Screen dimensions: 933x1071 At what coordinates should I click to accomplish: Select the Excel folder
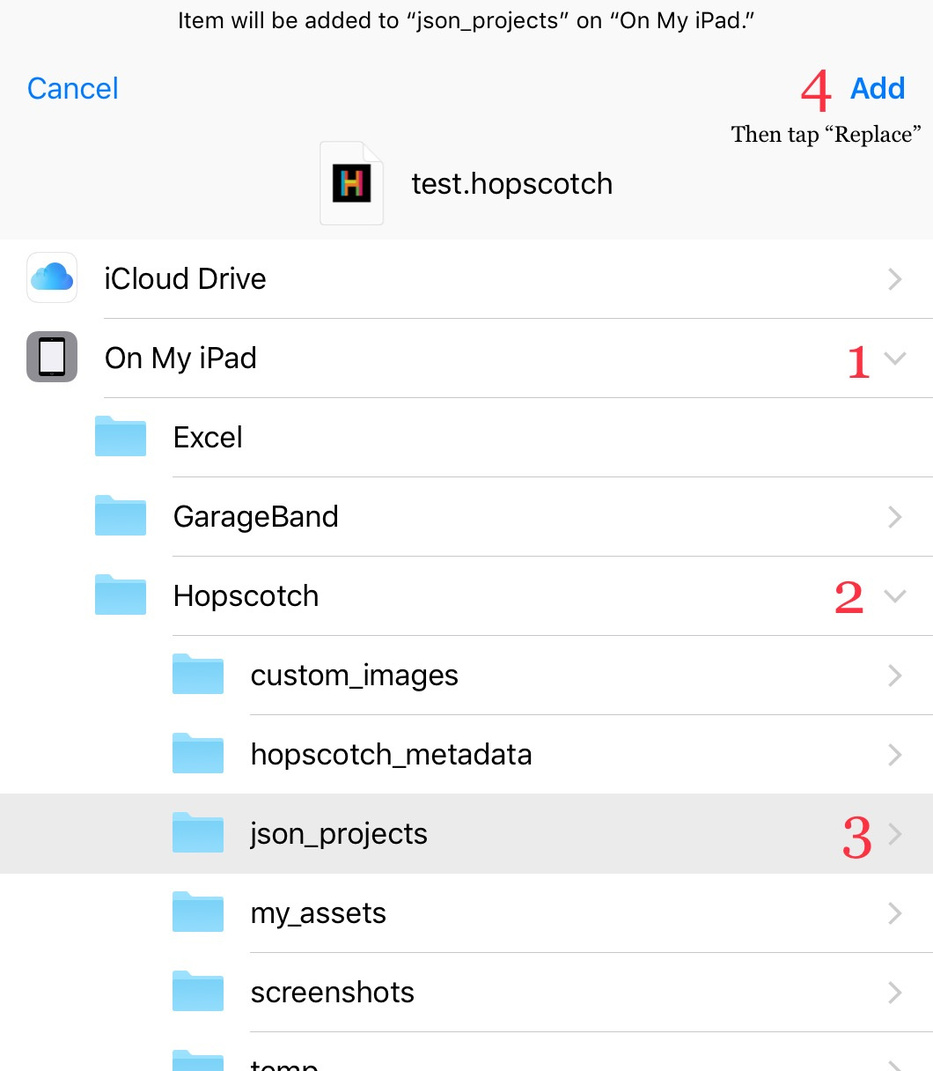(208, 437)
